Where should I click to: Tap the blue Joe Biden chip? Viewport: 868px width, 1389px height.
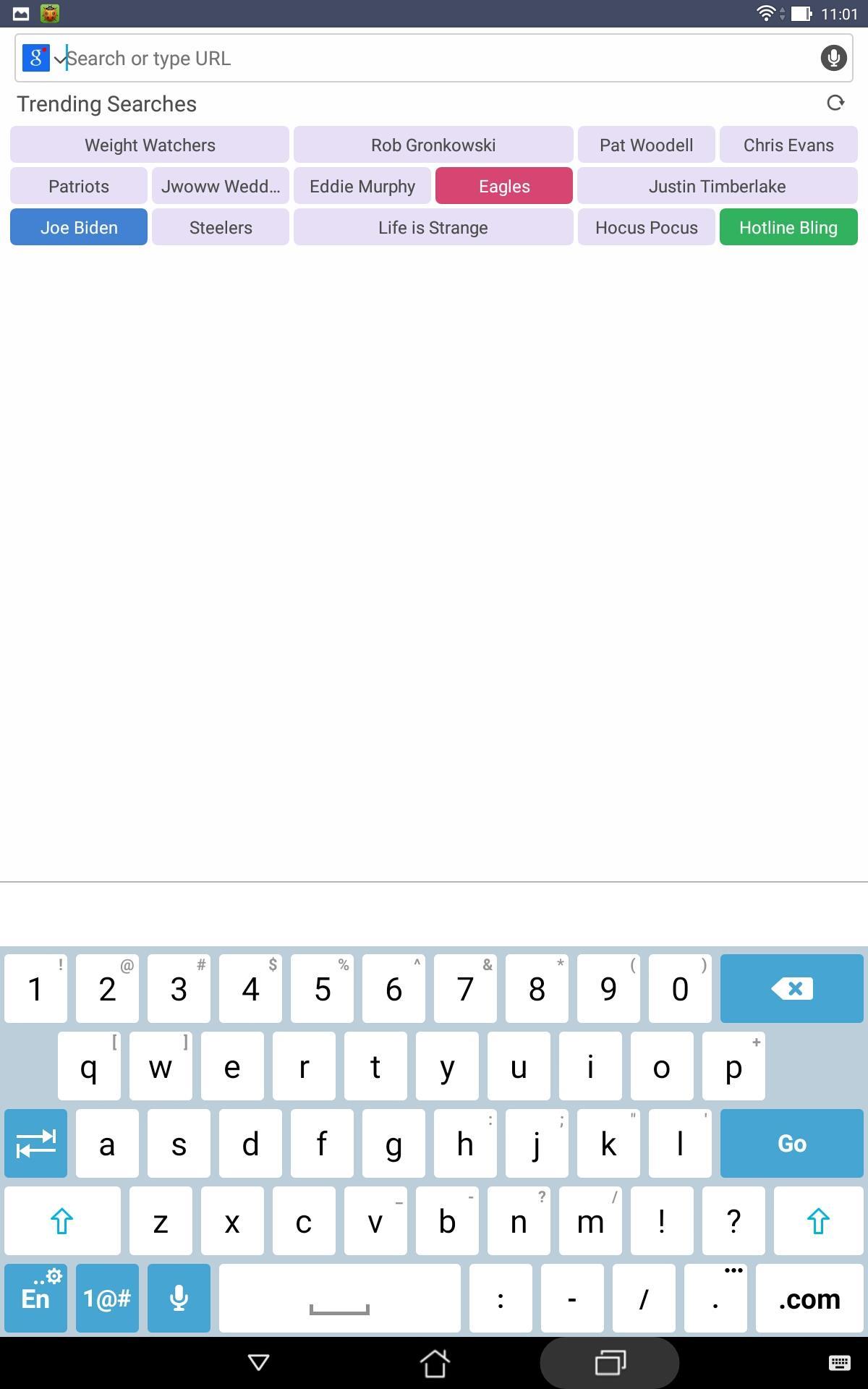tap(79, 227)
